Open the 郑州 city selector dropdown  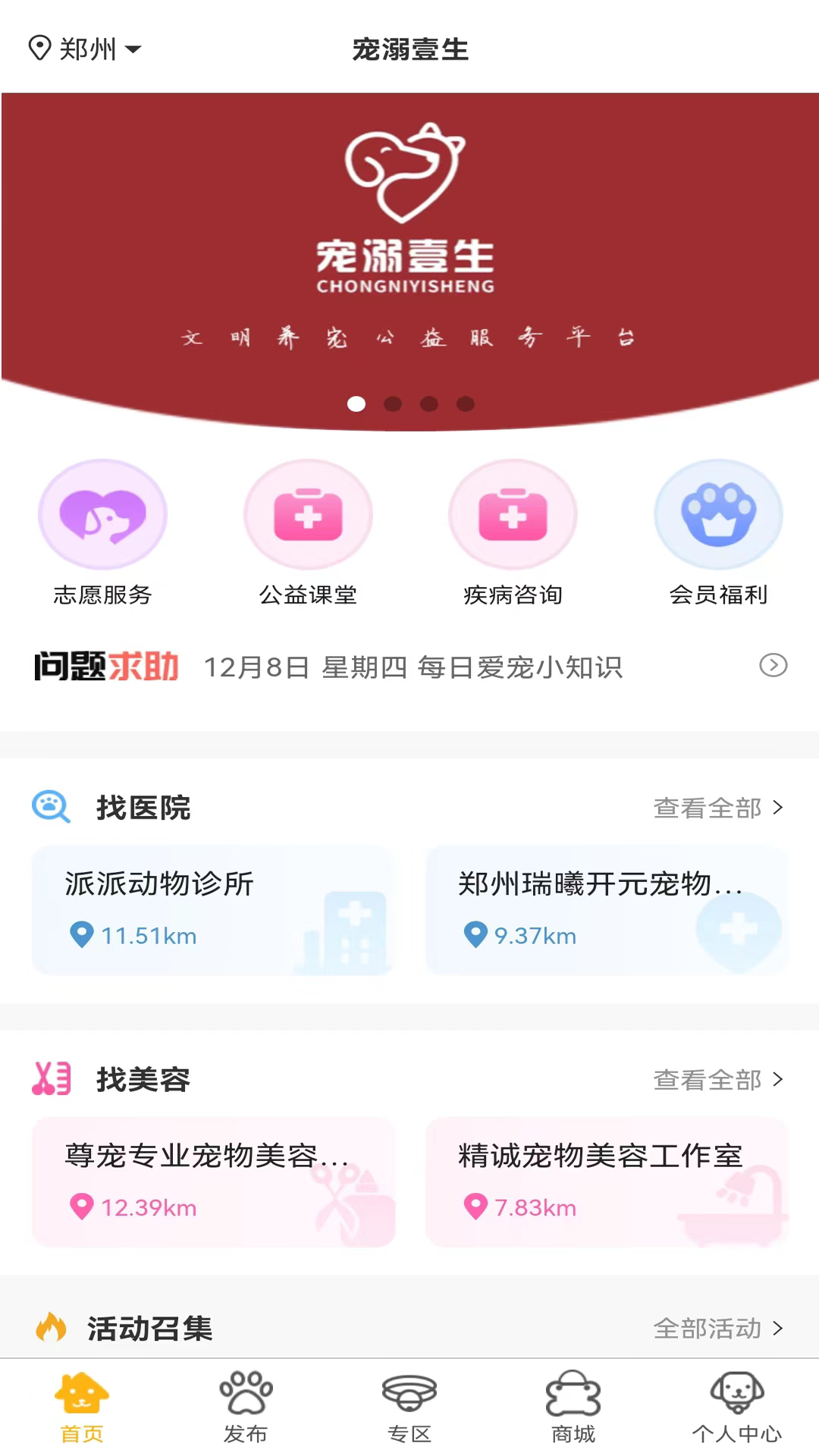[x=85, y=49]
